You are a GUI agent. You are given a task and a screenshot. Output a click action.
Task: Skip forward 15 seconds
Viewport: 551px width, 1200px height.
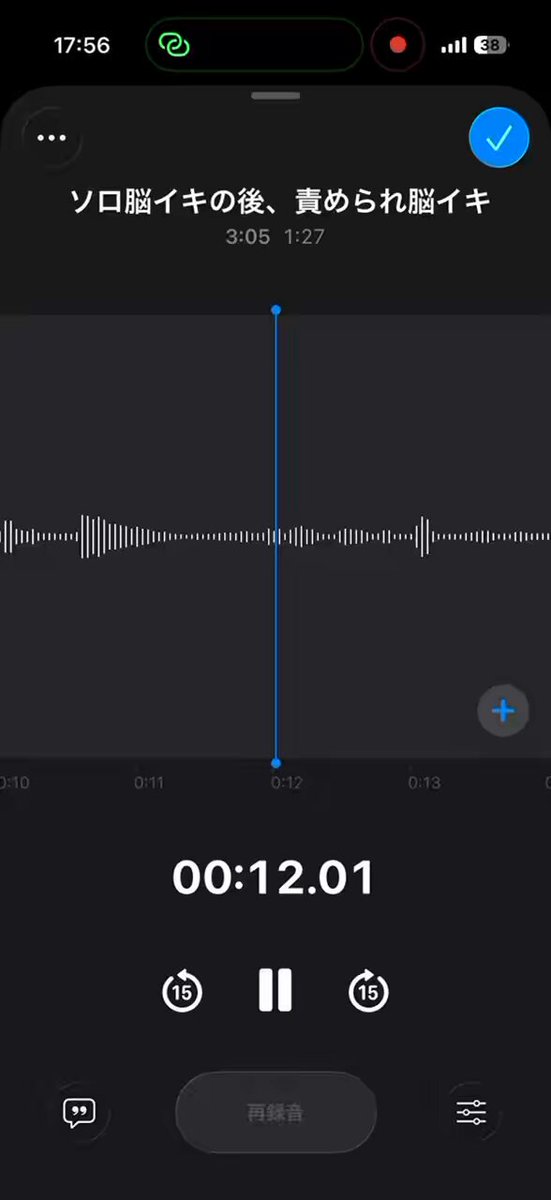368,992
